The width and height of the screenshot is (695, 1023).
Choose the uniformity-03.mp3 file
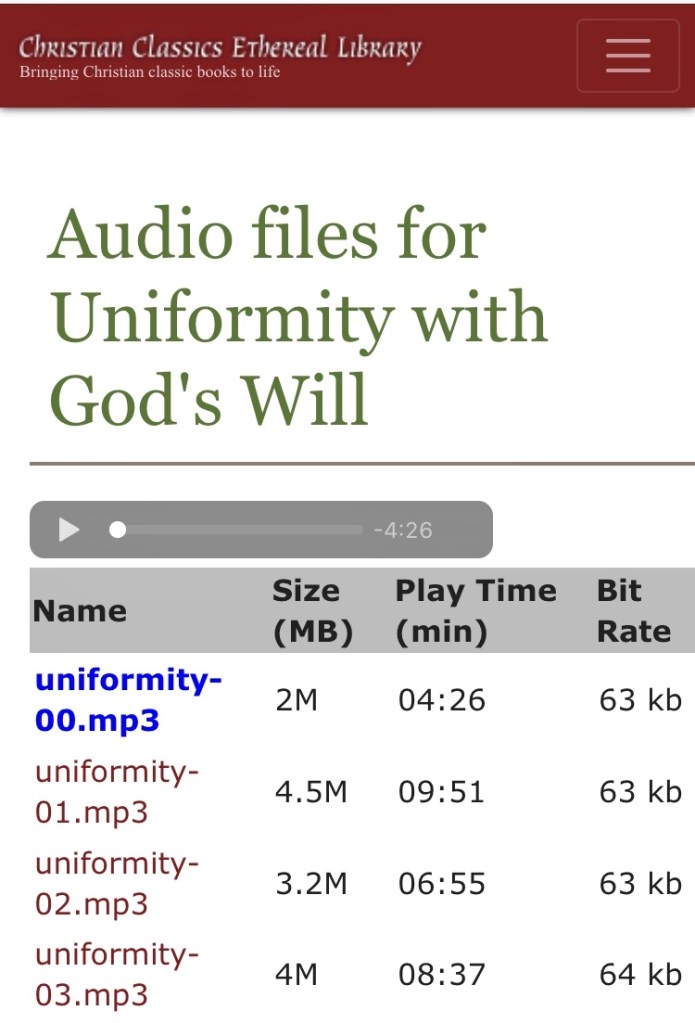(117, 975)
